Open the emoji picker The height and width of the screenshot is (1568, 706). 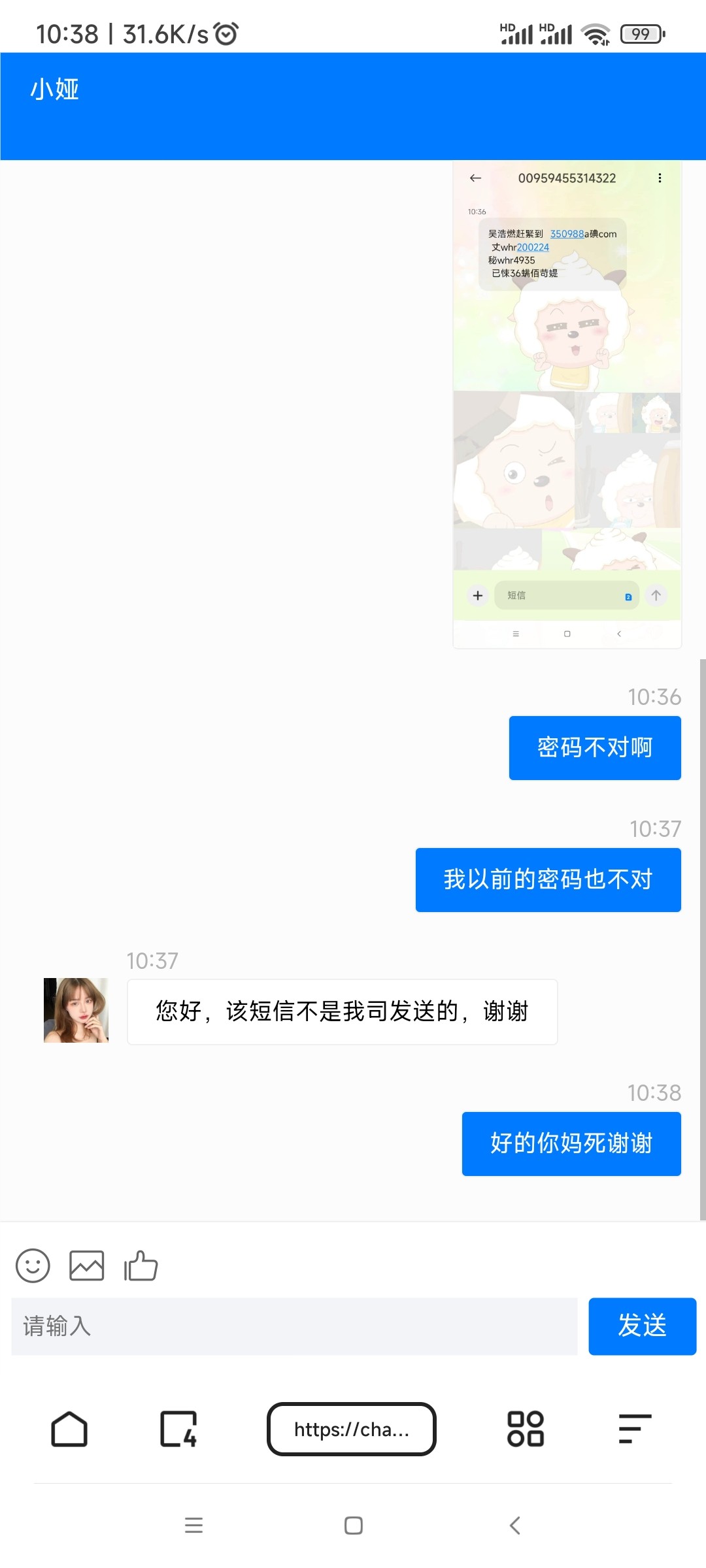point(33,1266)
